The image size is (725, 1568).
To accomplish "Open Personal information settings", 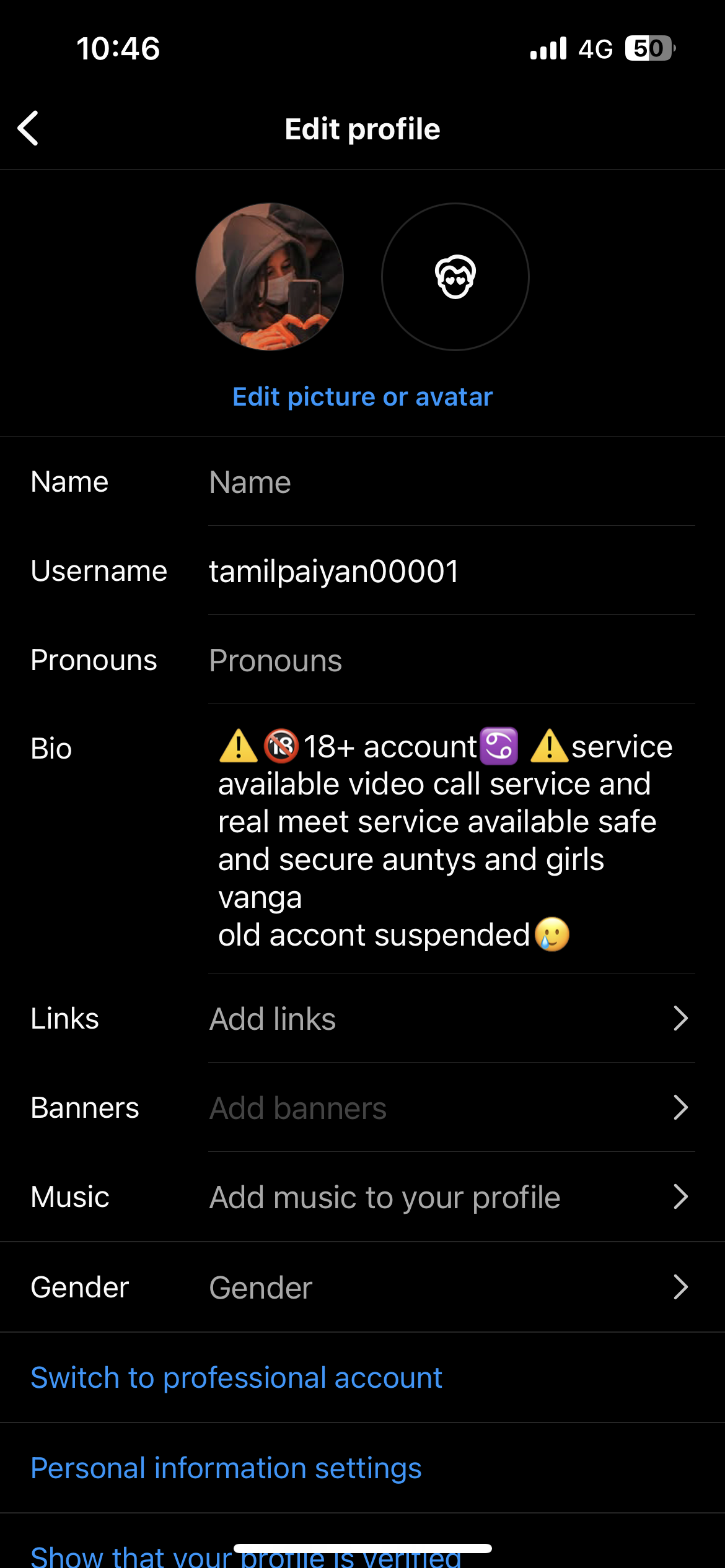I will click(226, 1468).
